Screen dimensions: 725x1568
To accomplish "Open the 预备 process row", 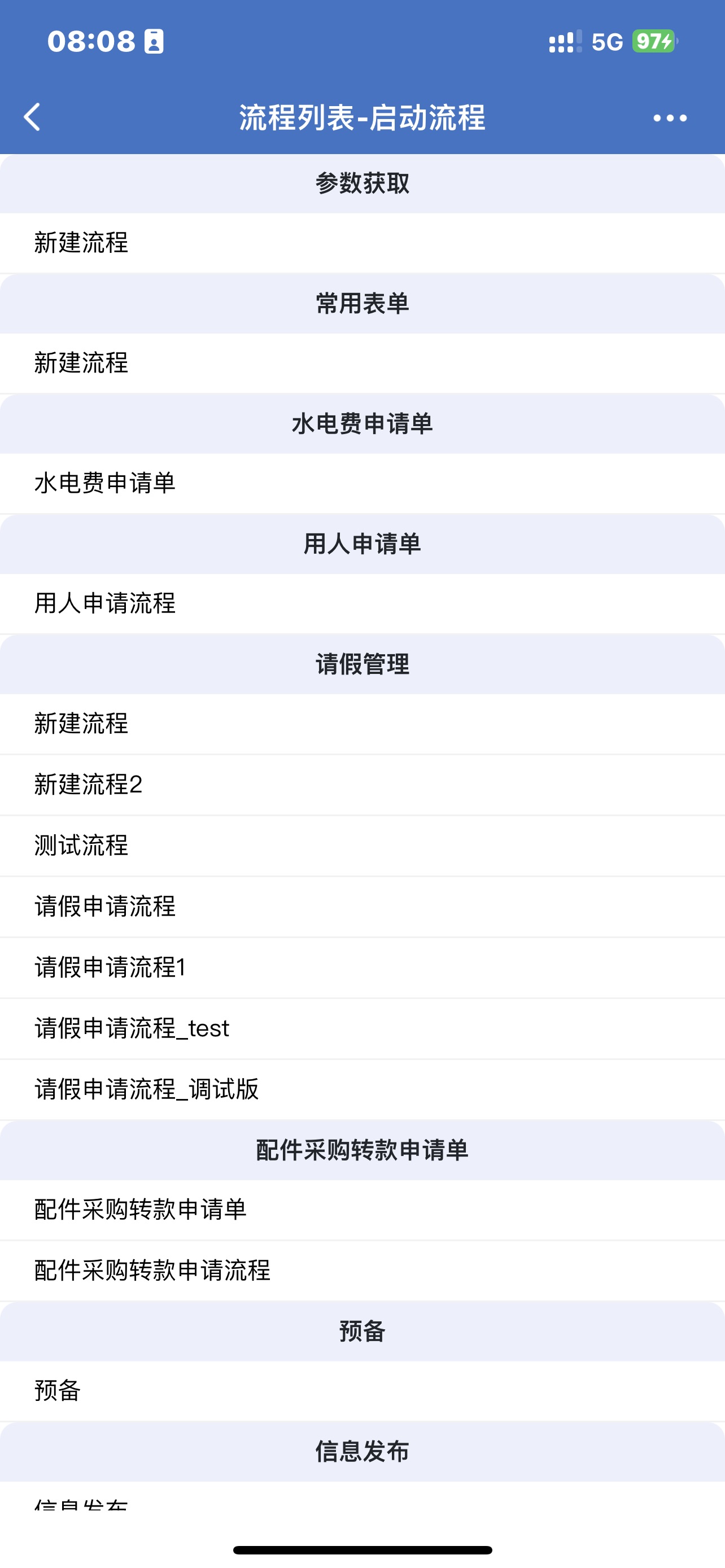I will pos(58,1391).
